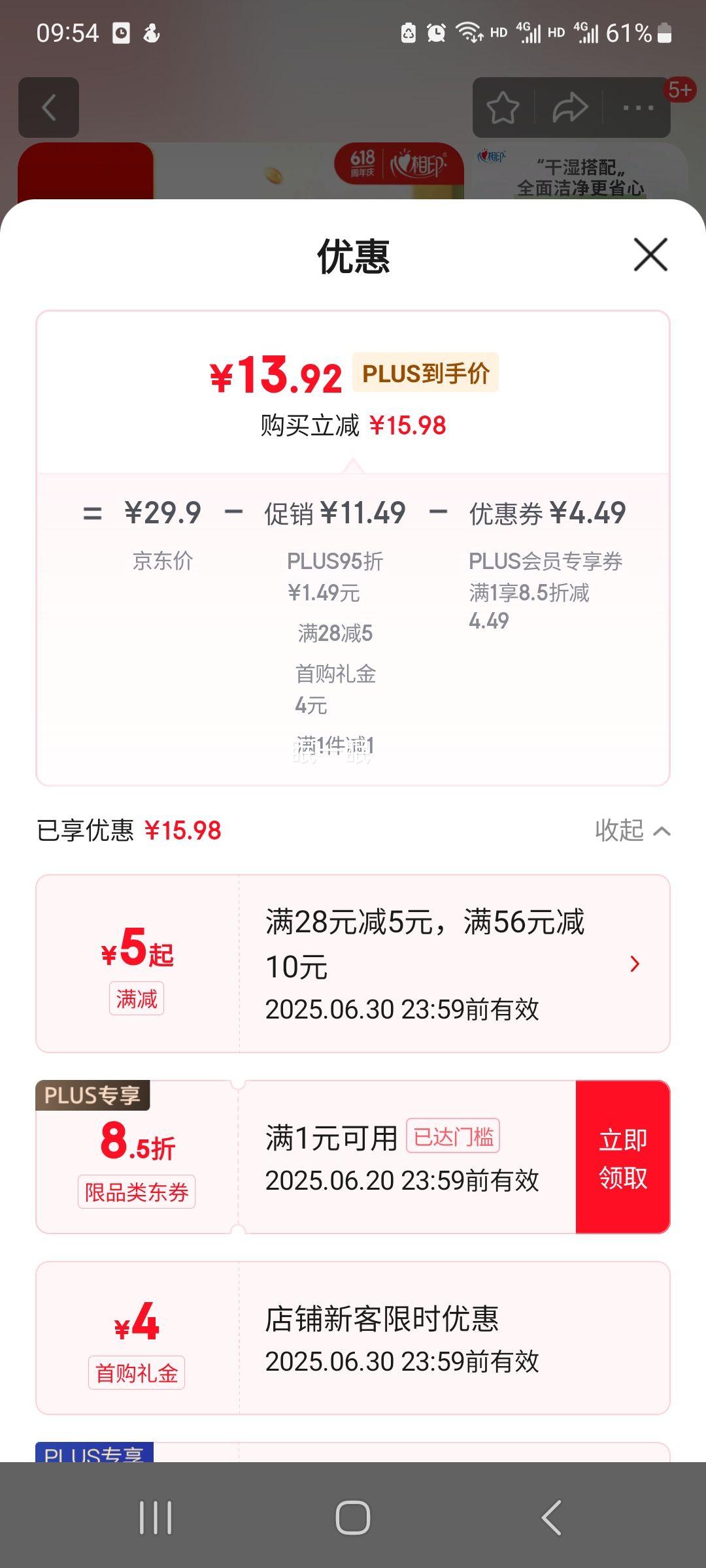Close the 优惠 coupon popup

click(649, 255)
